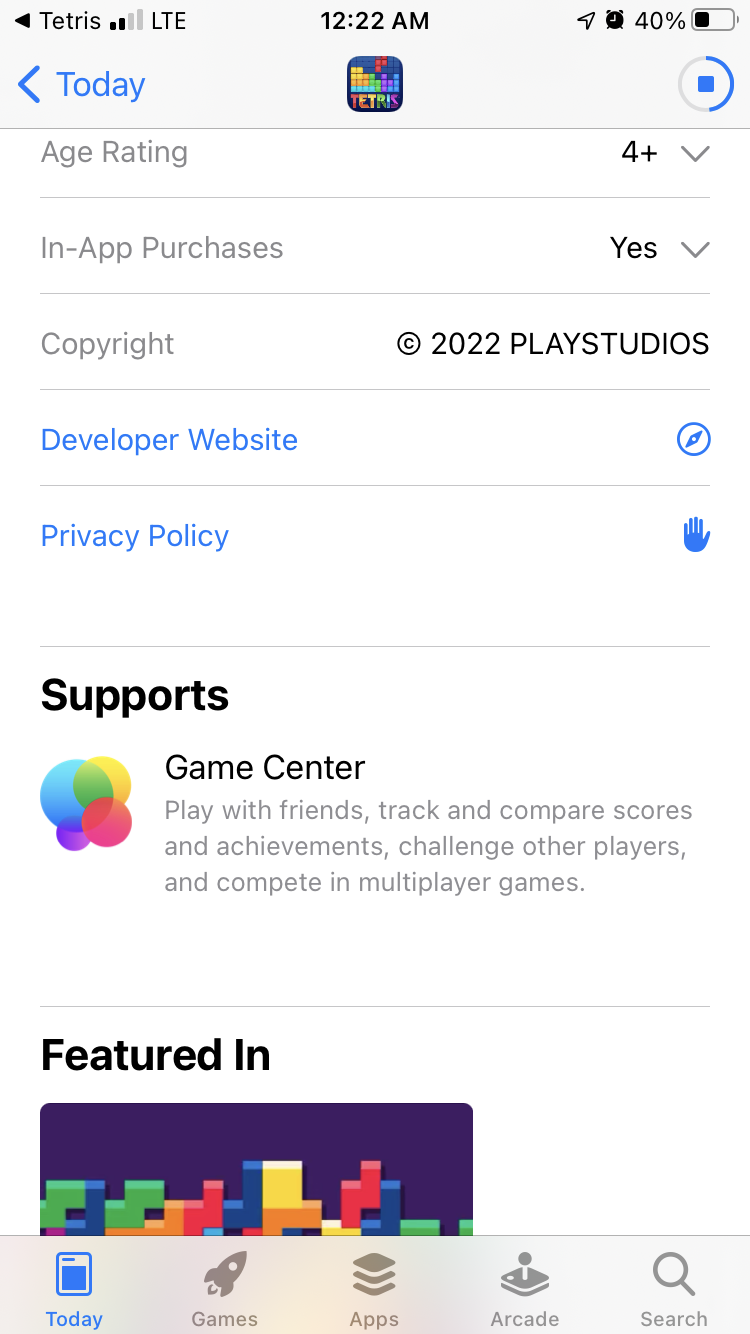
Task: Switch to the Apps tab
Action: coord(374,1290)
